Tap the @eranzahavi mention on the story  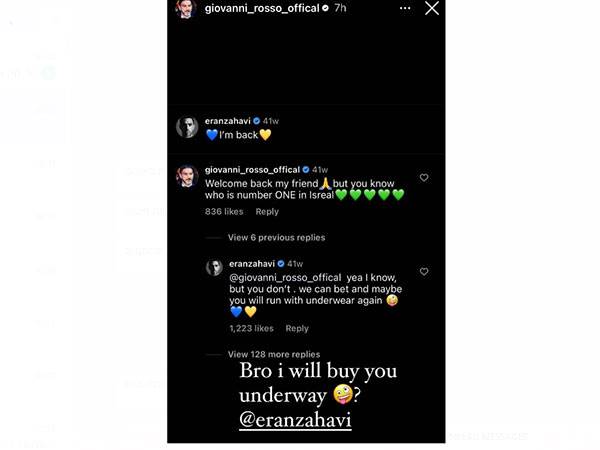point(295,421)
